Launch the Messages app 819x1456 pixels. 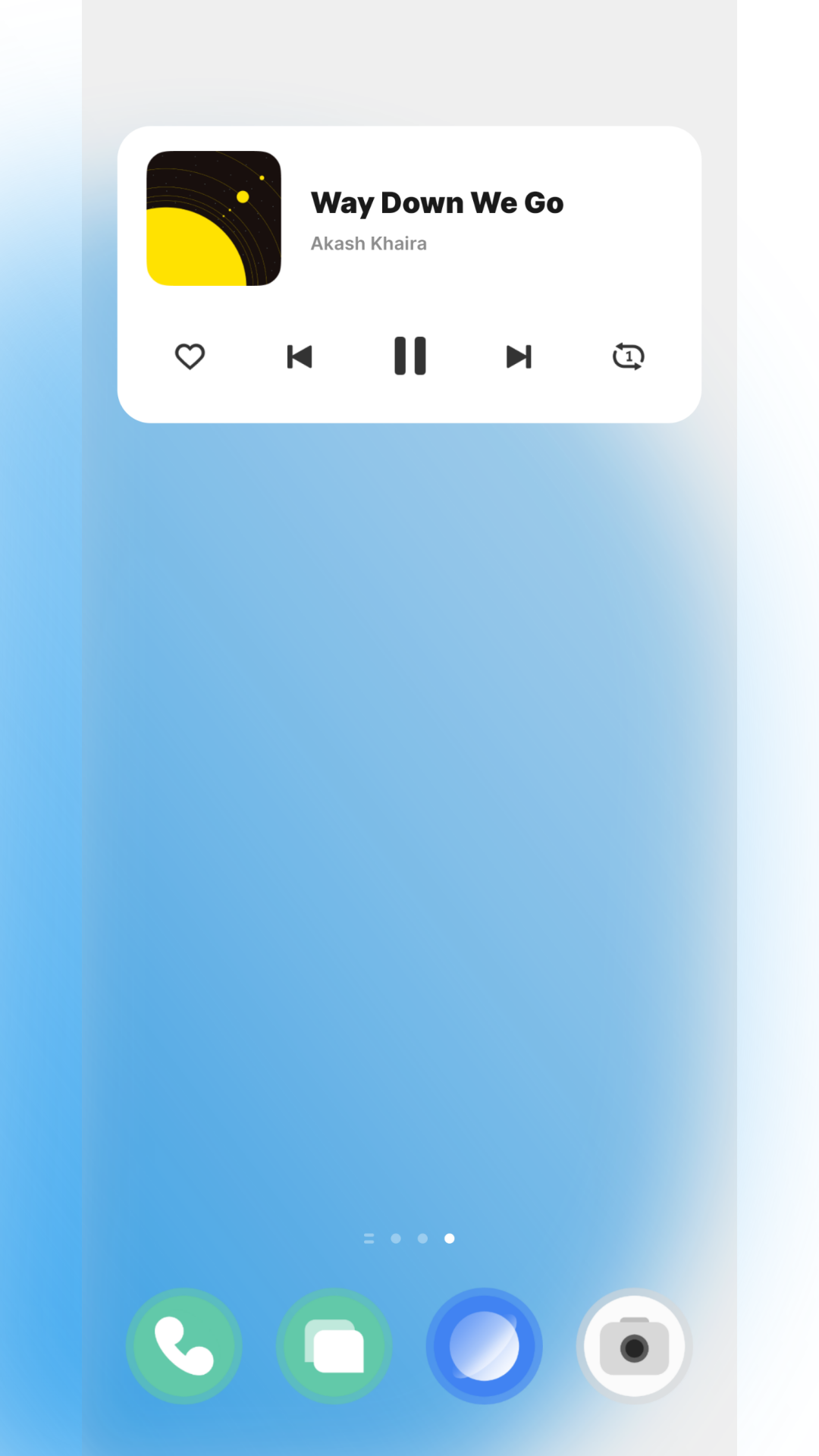coord(334,1346)
